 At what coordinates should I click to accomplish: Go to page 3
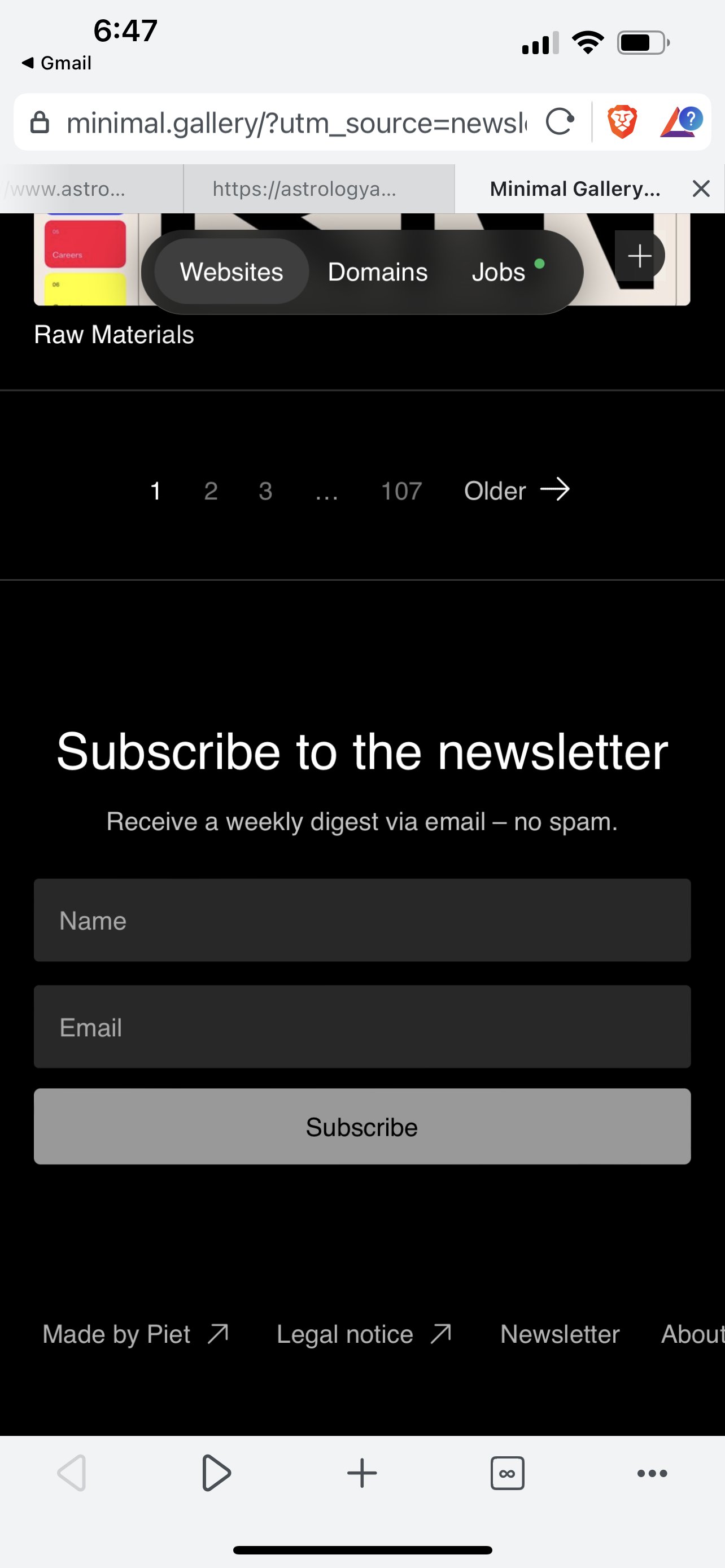[x=265, y=490]
